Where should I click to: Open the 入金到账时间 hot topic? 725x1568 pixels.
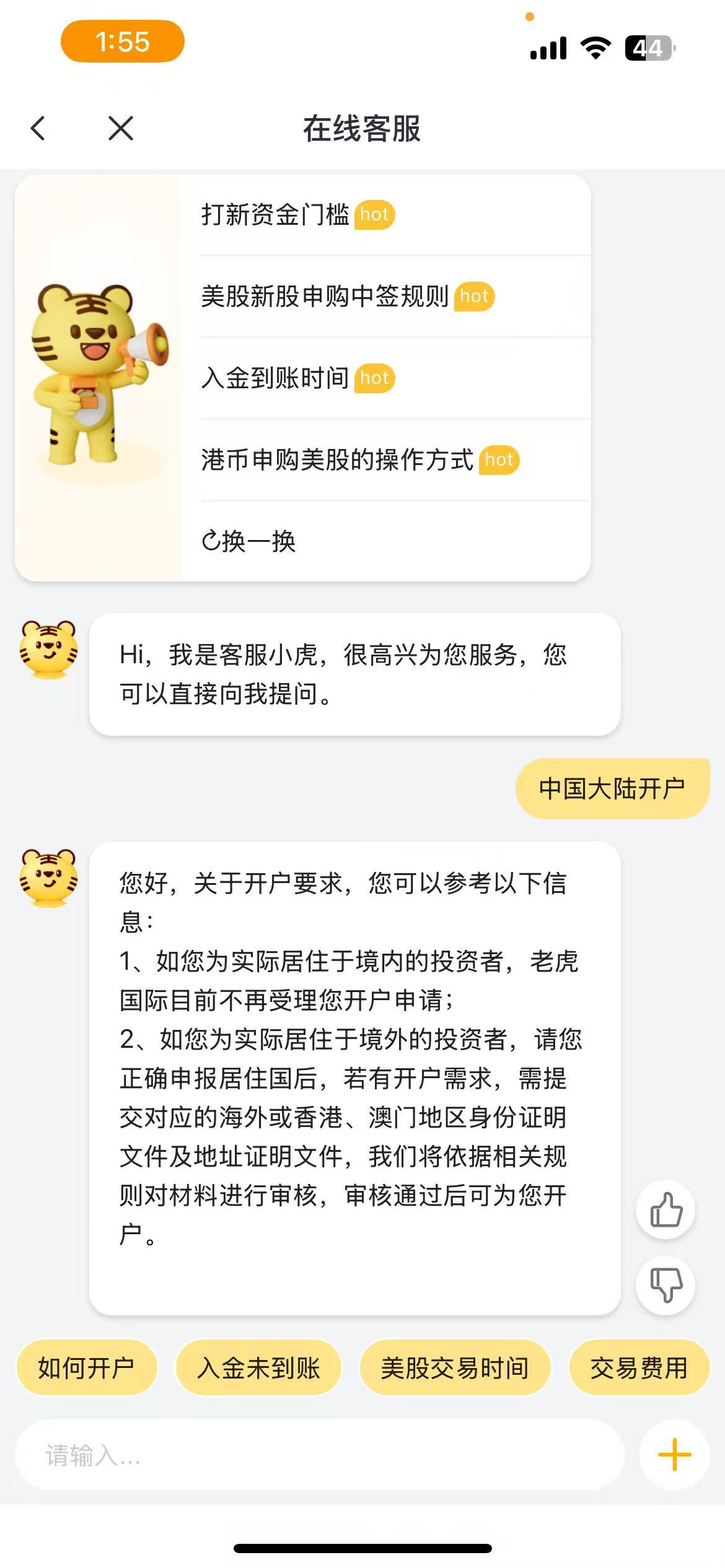[x=297, y=378]
